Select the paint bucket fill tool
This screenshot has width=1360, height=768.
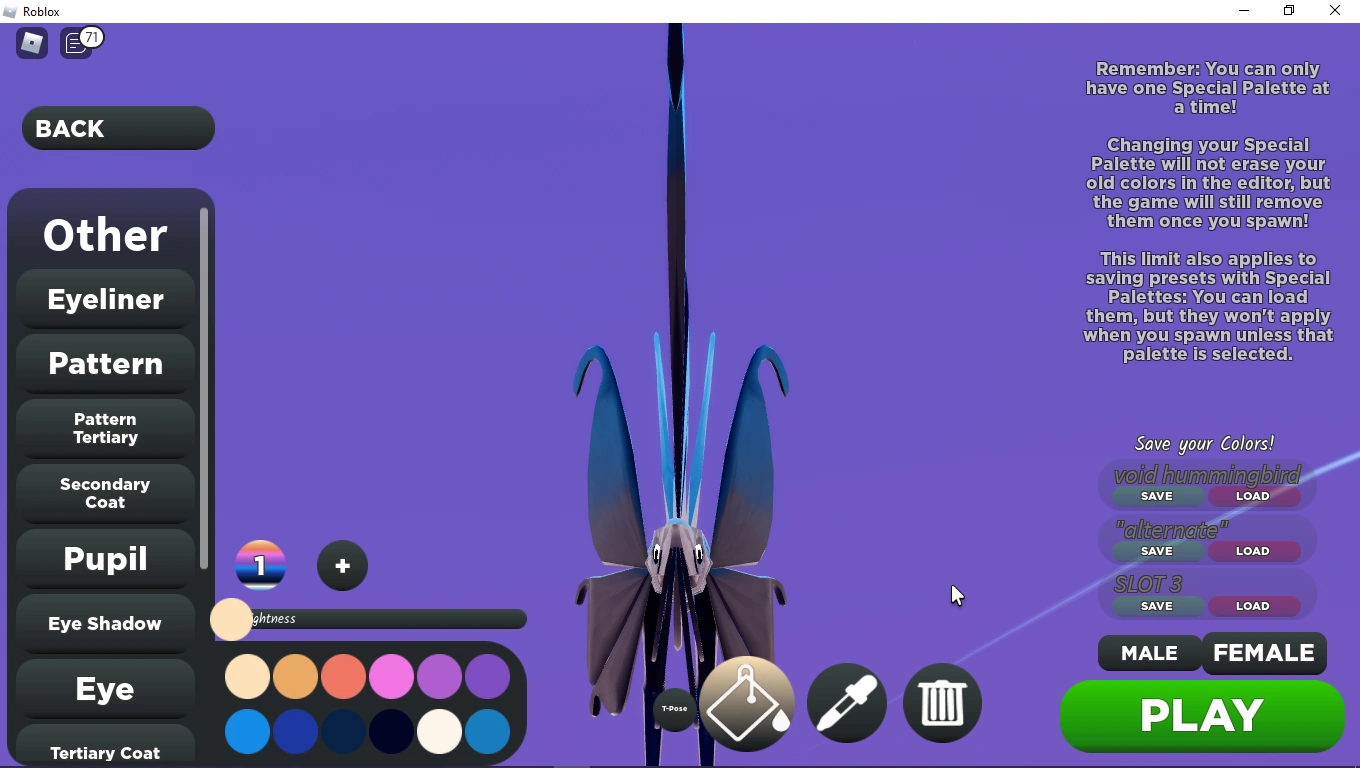click(747, 704)
